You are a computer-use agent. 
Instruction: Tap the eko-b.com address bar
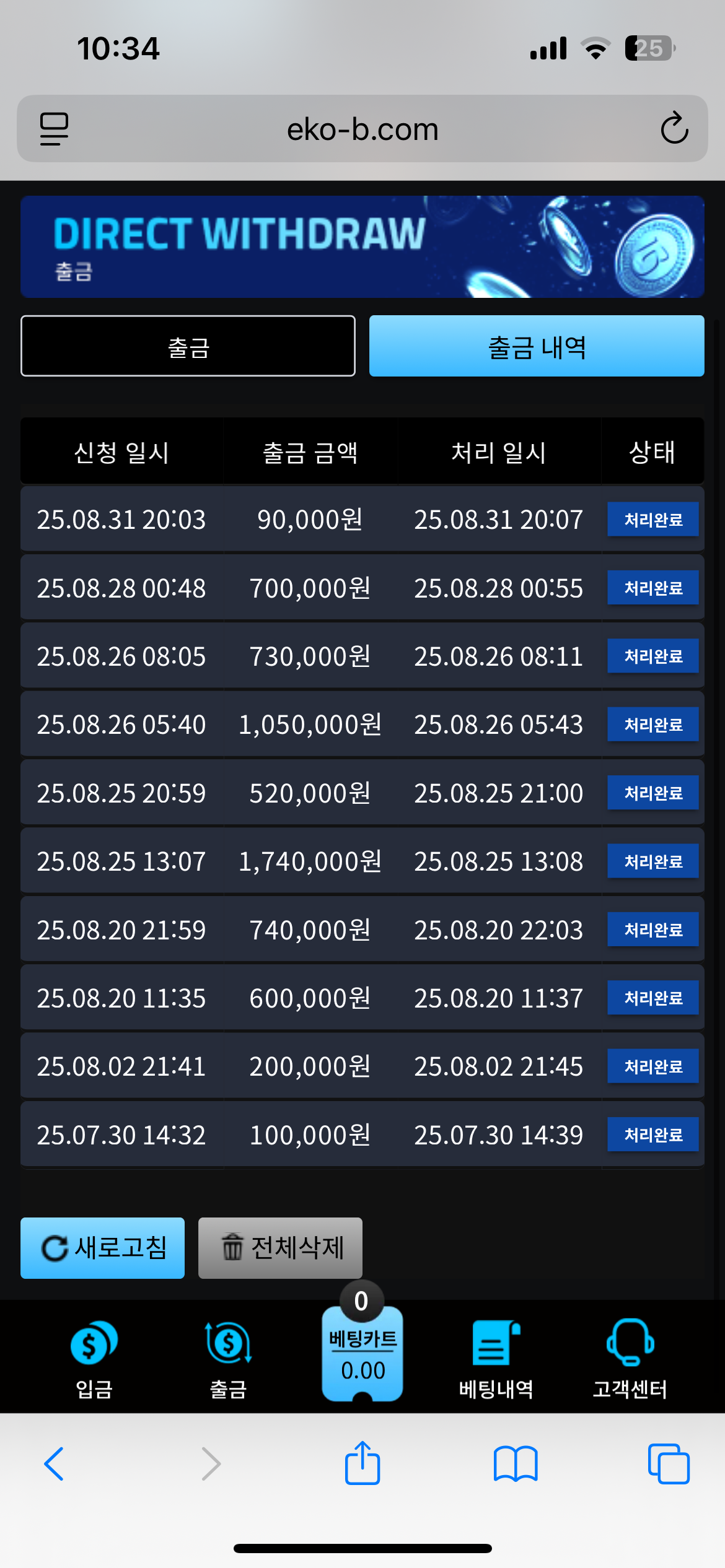pos(362,129)
